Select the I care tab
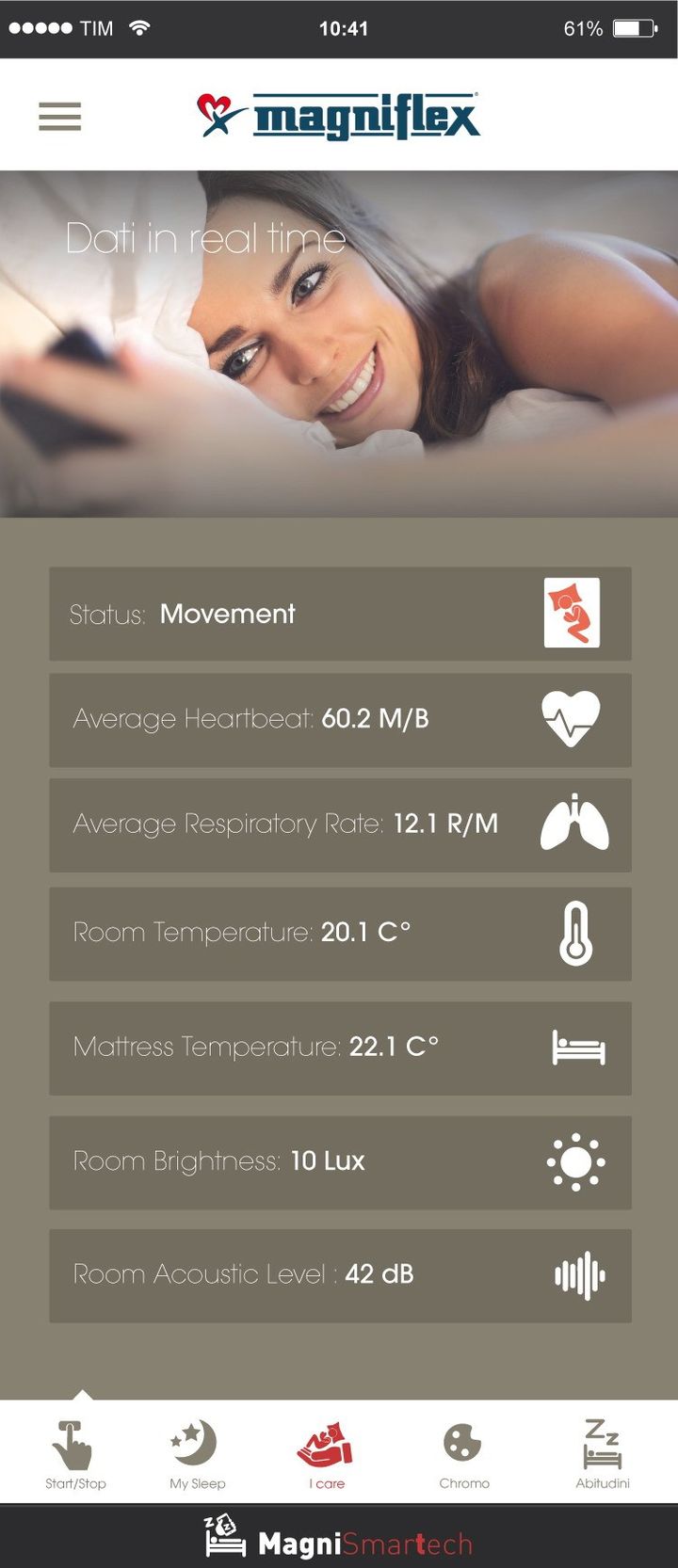Screen dimensions: 678x1568 point(326,1454)
